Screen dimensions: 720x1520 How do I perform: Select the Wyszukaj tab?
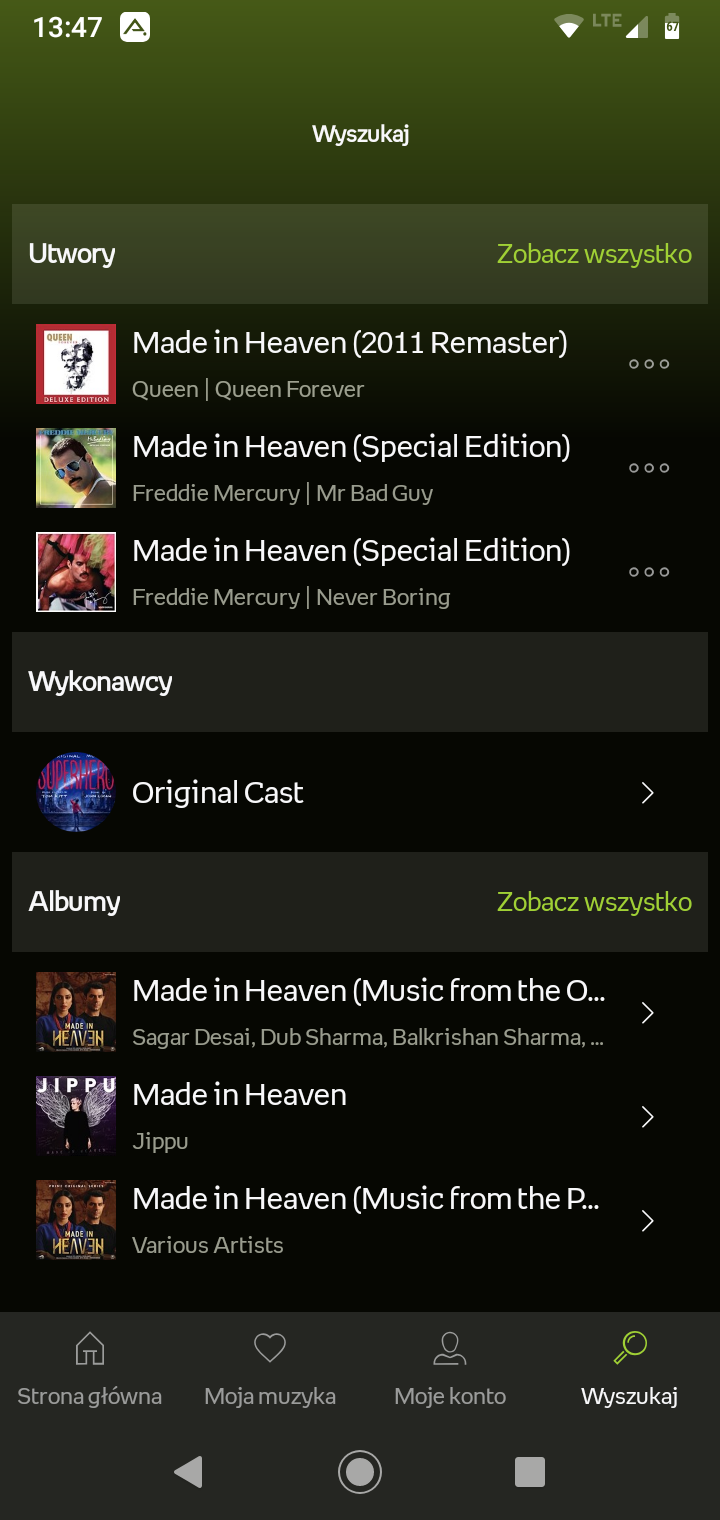coord(630,1368)
